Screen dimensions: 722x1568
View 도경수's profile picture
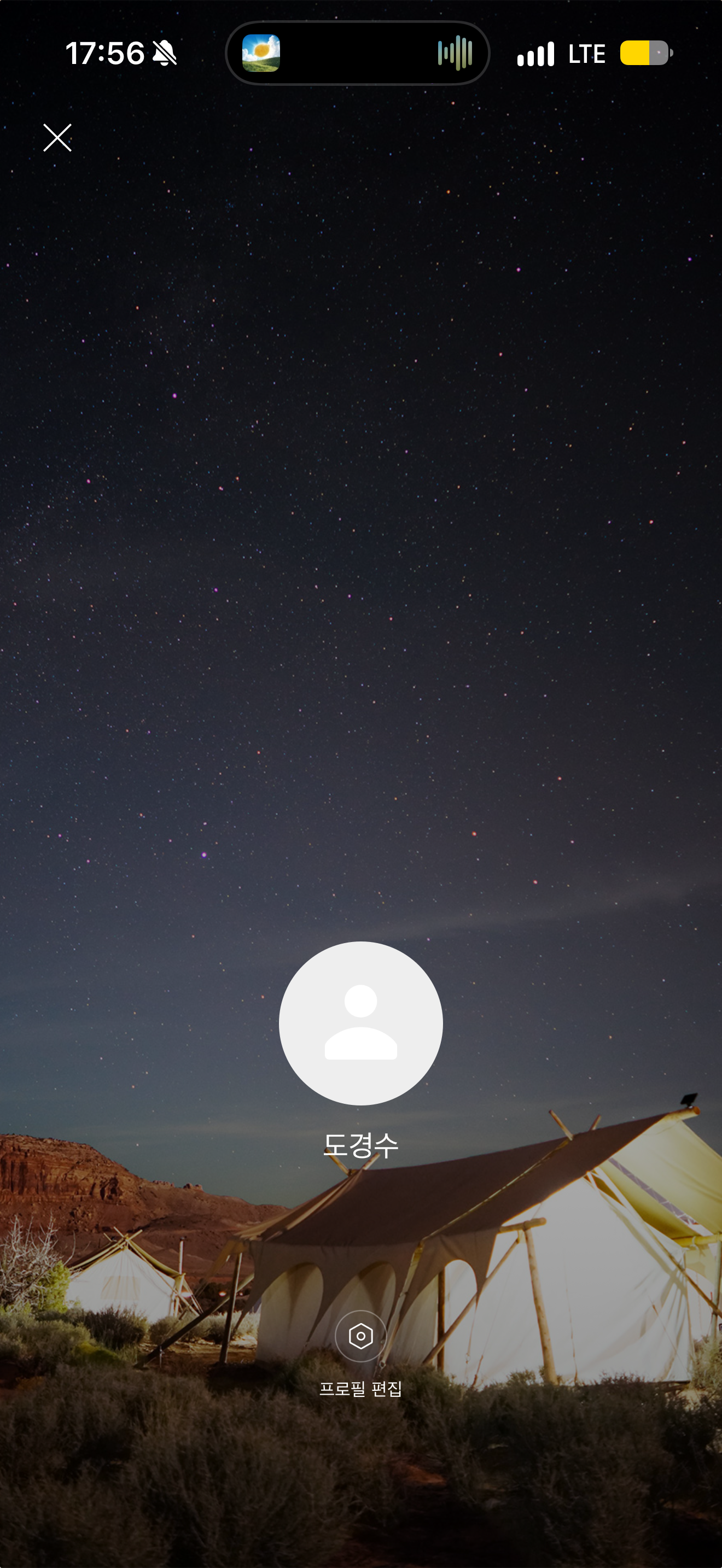360,1023
